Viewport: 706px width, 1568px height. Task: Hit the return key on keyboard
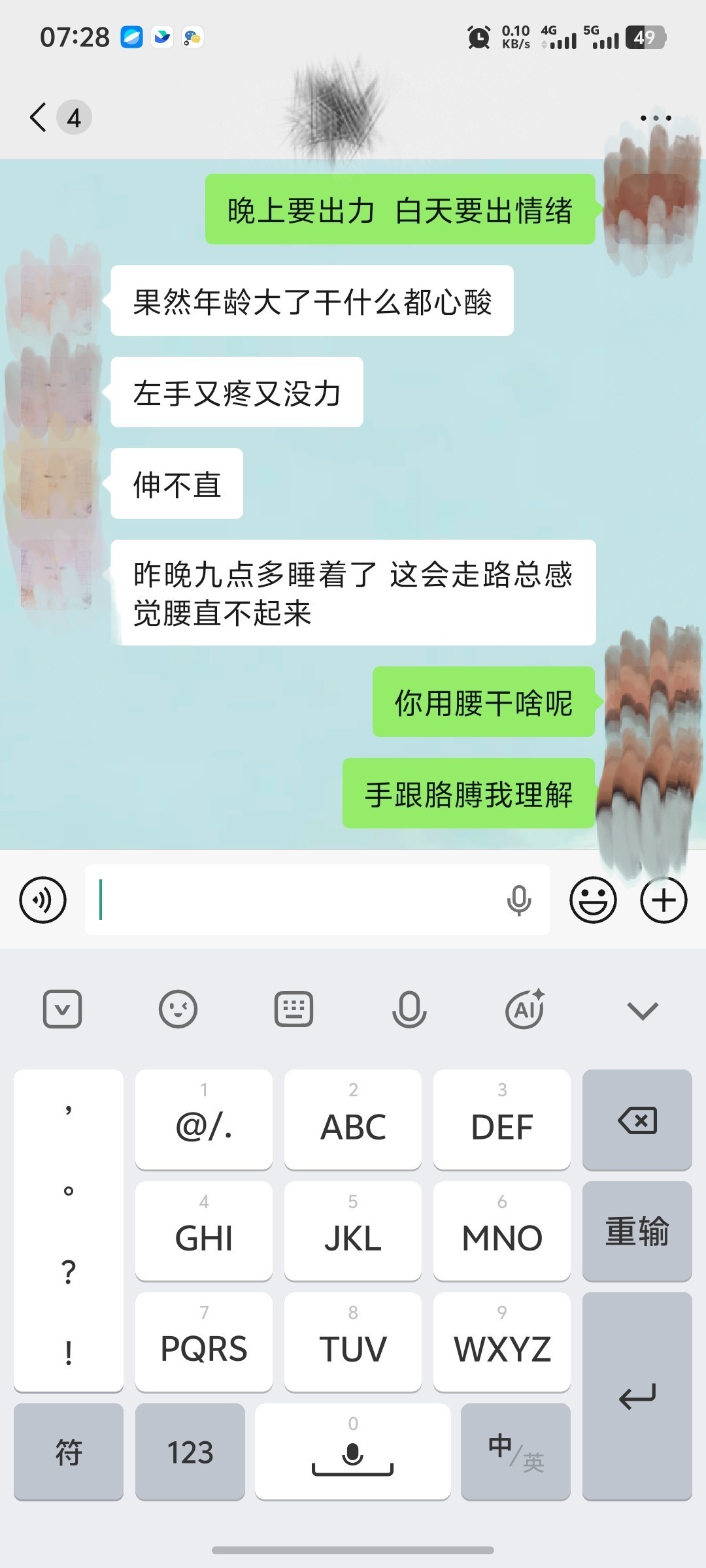click(637, 1396)
